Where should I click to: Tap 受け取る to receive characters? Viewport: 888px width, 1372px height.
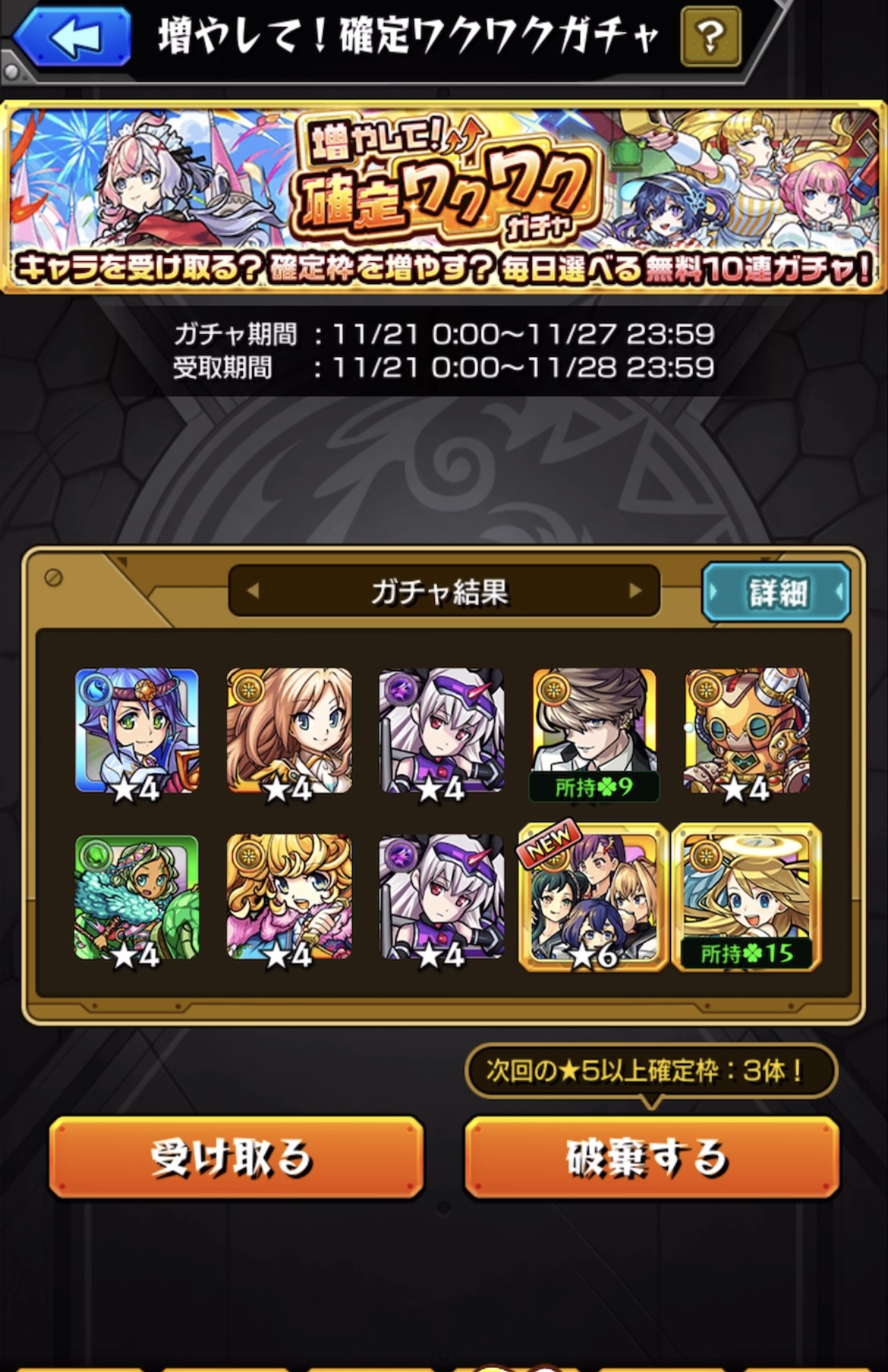235,1158
